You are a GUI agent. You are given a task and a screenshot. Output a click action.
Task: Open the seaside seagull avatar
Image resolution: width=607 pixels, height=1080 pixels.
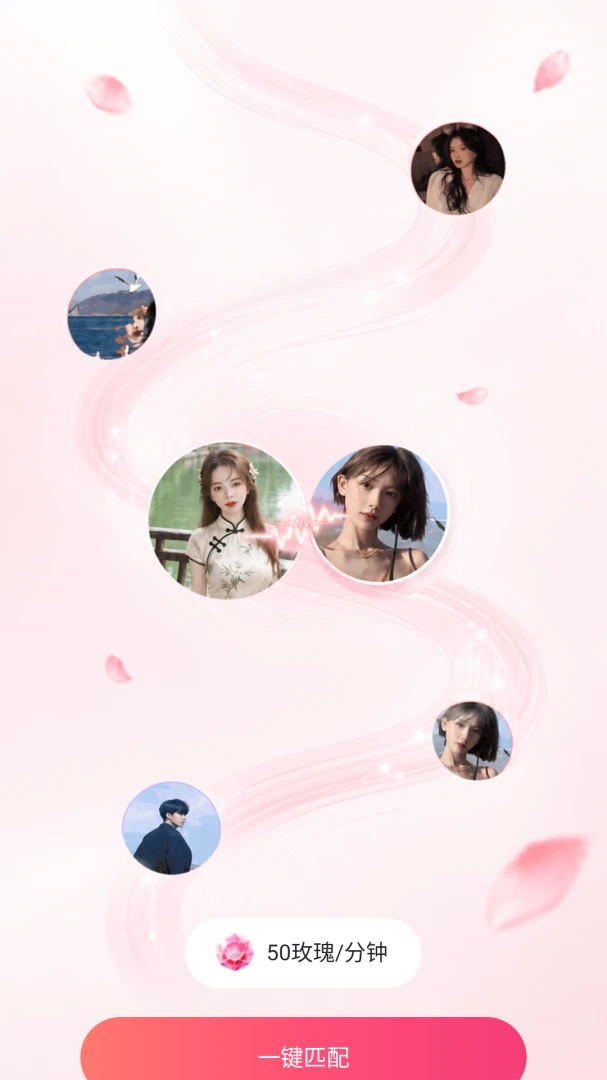click(112, 314)
